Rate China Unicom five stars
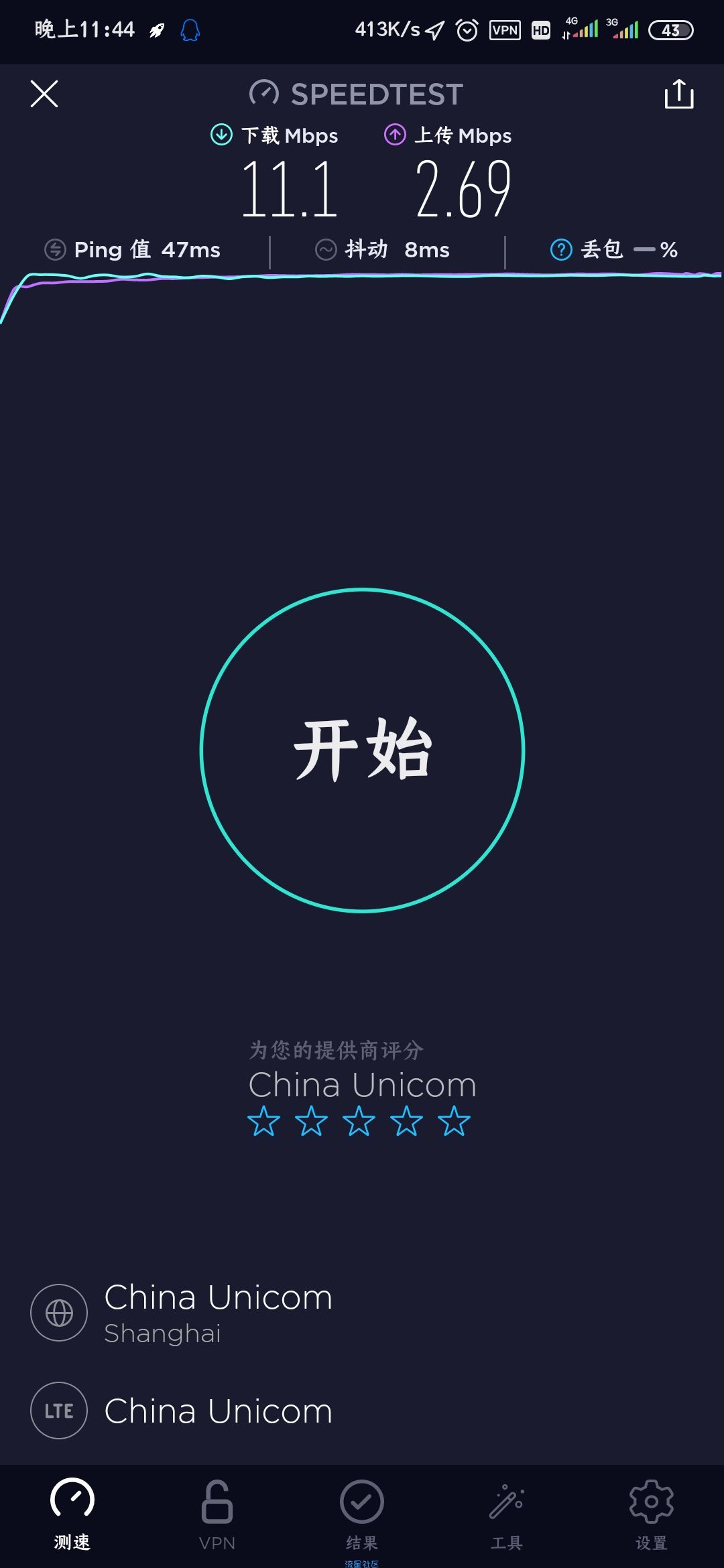 455,1121
